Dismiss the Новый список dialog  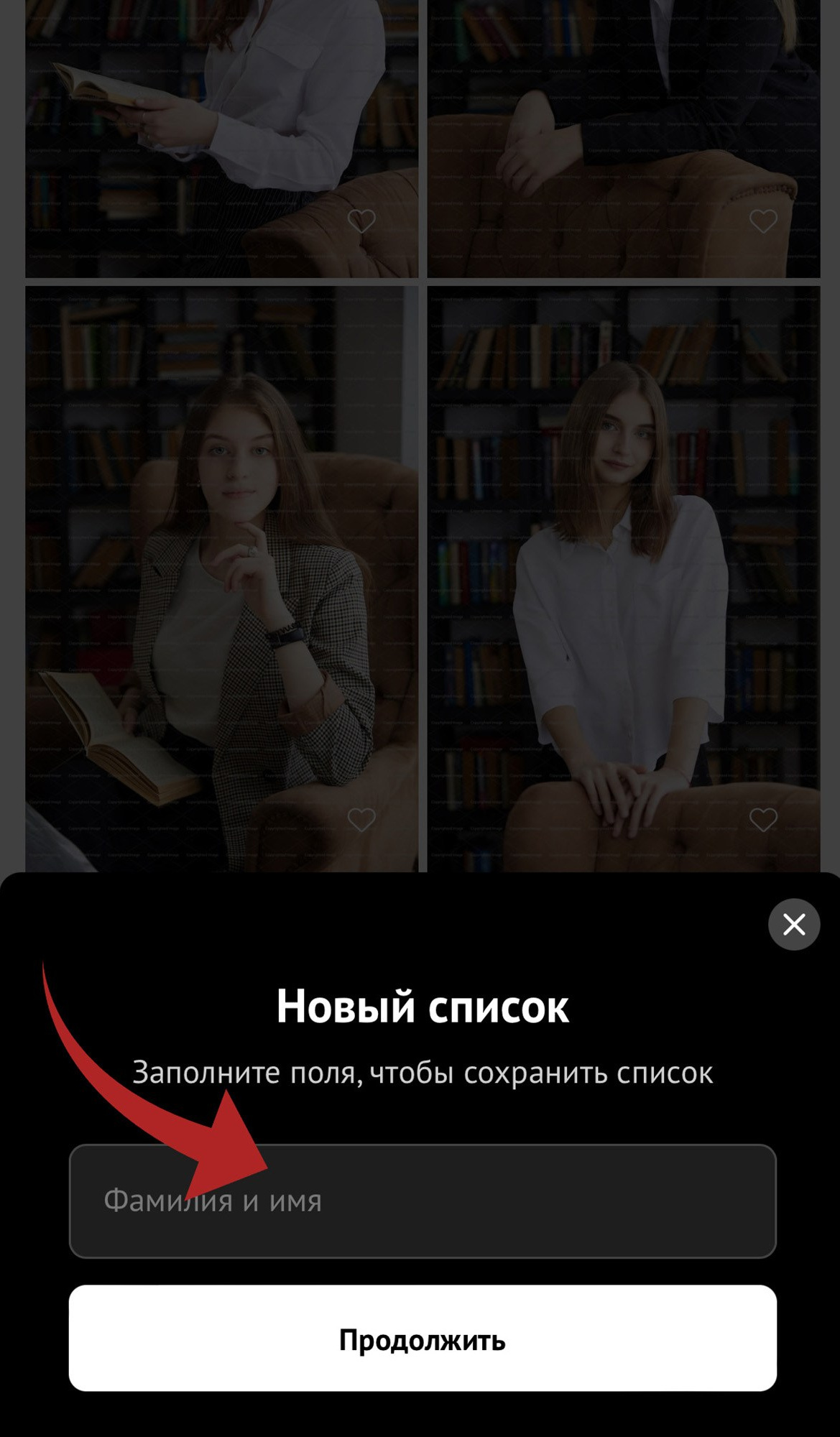point(794,925)
